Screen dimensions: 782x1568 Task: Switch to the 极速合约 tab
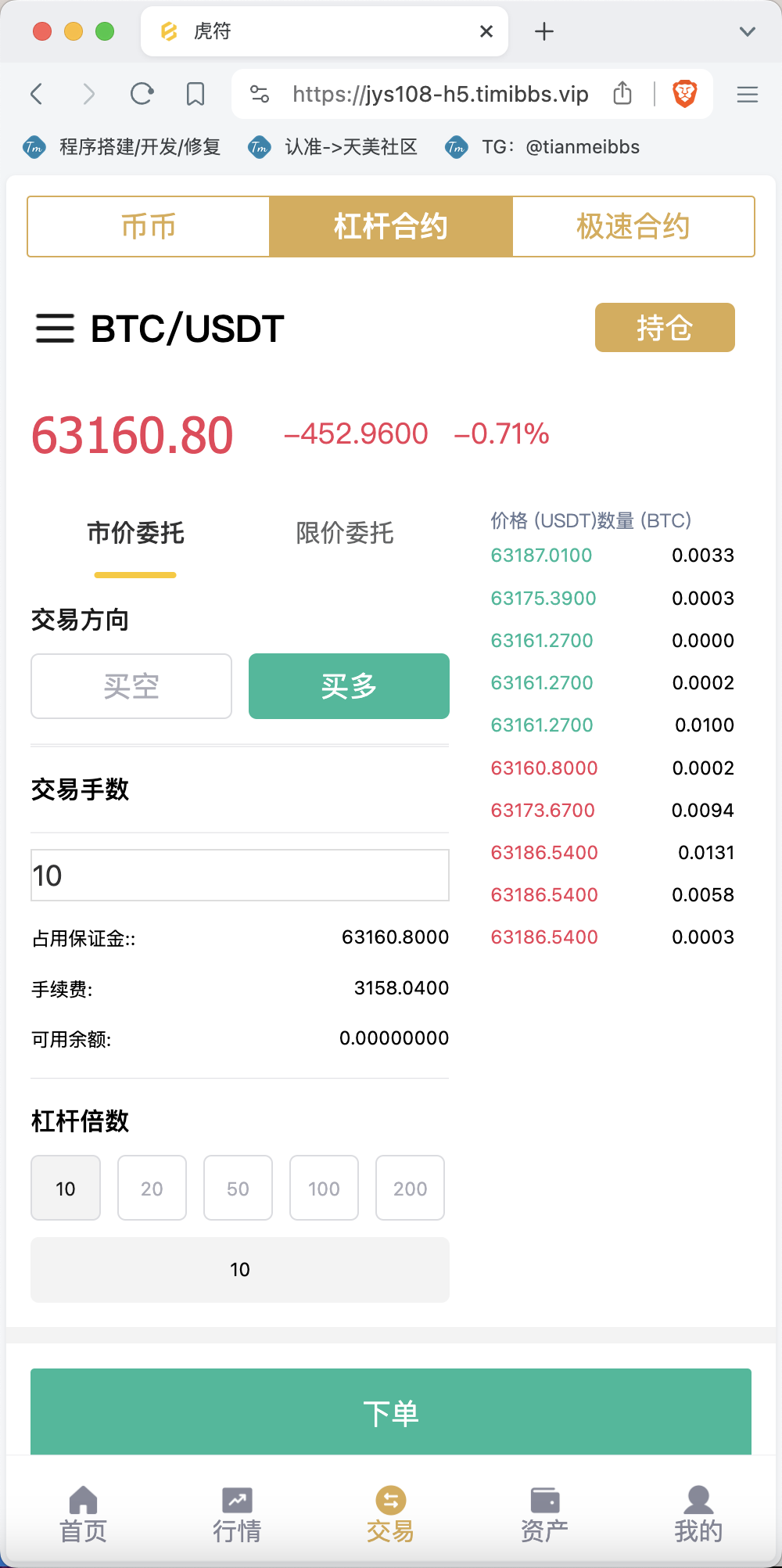(x=633, y=226)
